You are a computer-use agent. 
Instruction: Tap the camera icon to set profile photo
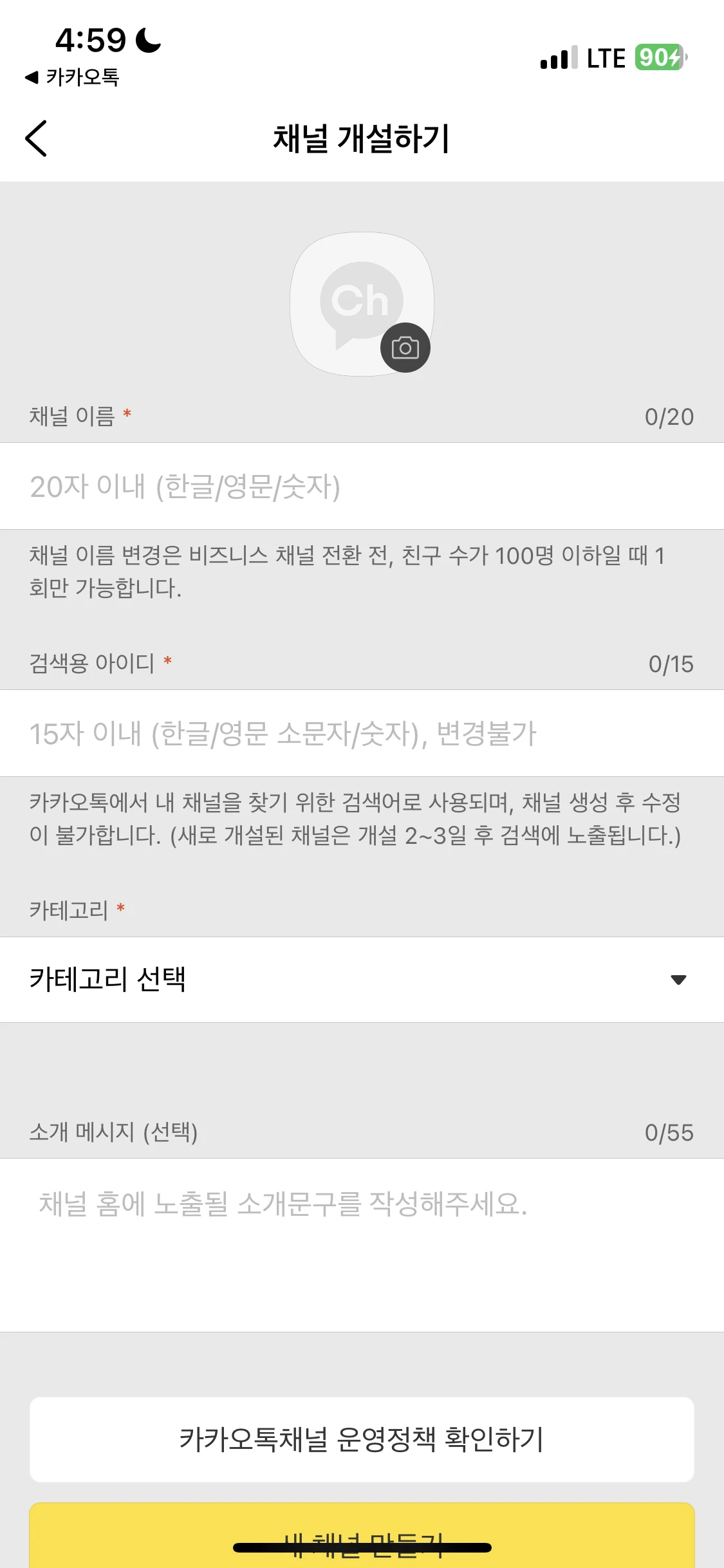pos(405,348)
